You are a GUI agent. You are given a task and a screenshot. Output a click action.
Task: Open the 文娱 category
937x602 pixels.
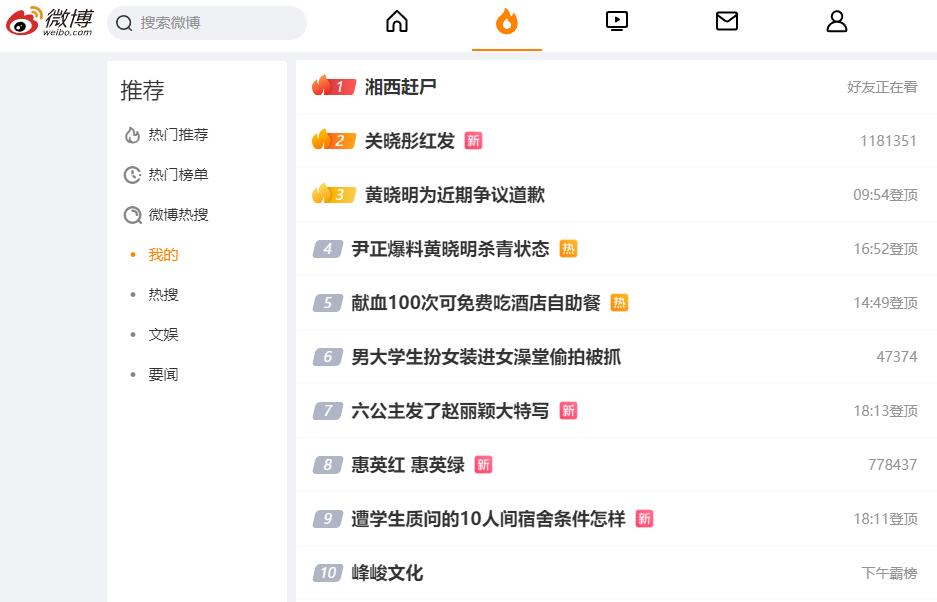click(163, 335)
